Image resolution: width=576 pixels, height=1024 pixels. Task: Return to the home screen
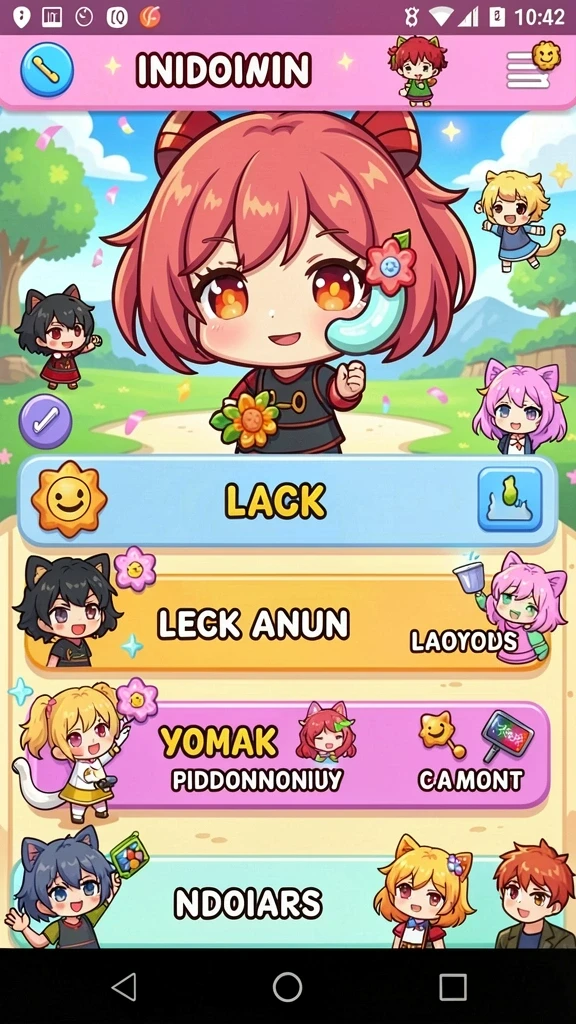[287, 986]
